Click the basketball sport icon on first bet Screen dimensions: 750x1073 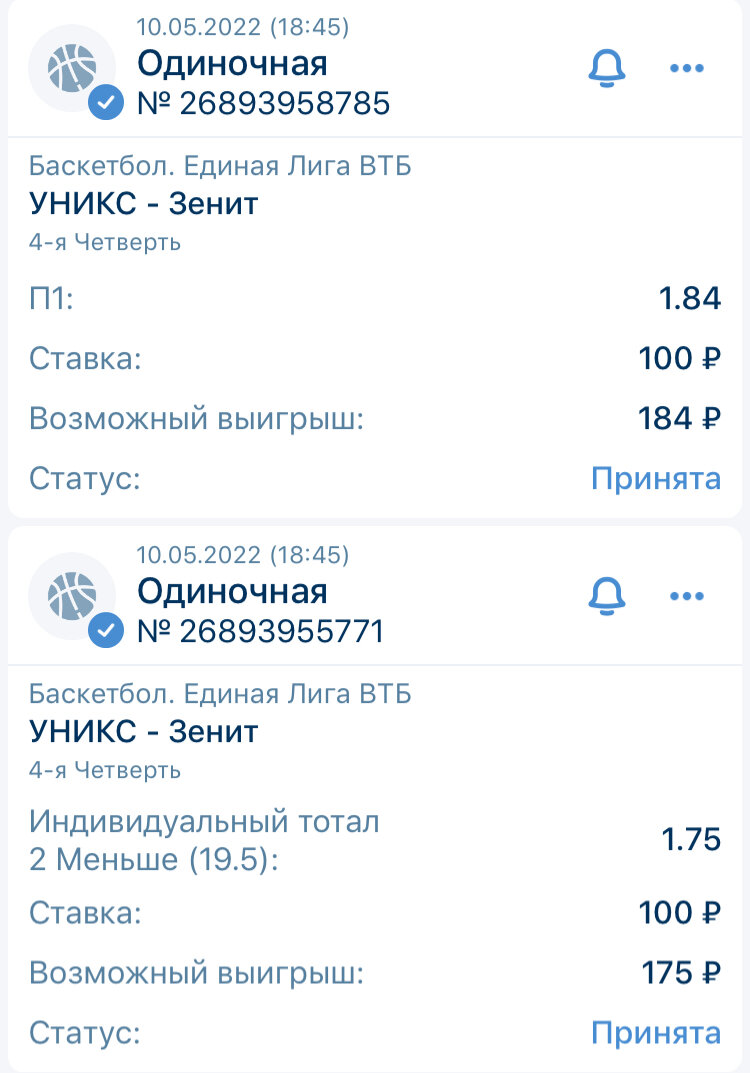point(71,68)
